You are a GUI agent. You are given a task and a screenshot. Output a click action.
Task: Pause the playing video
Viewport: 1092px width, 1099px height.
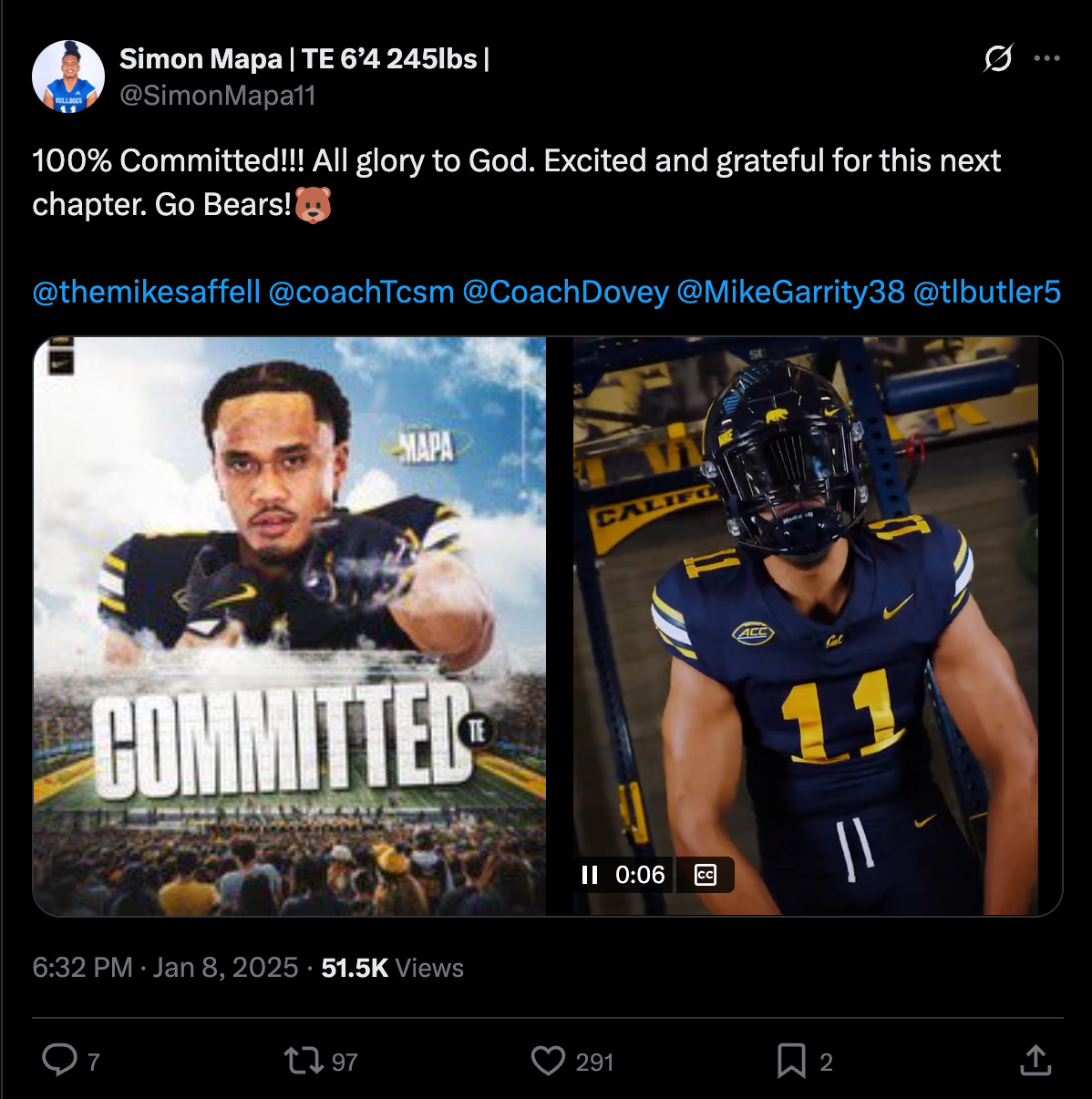click(590, 875)
